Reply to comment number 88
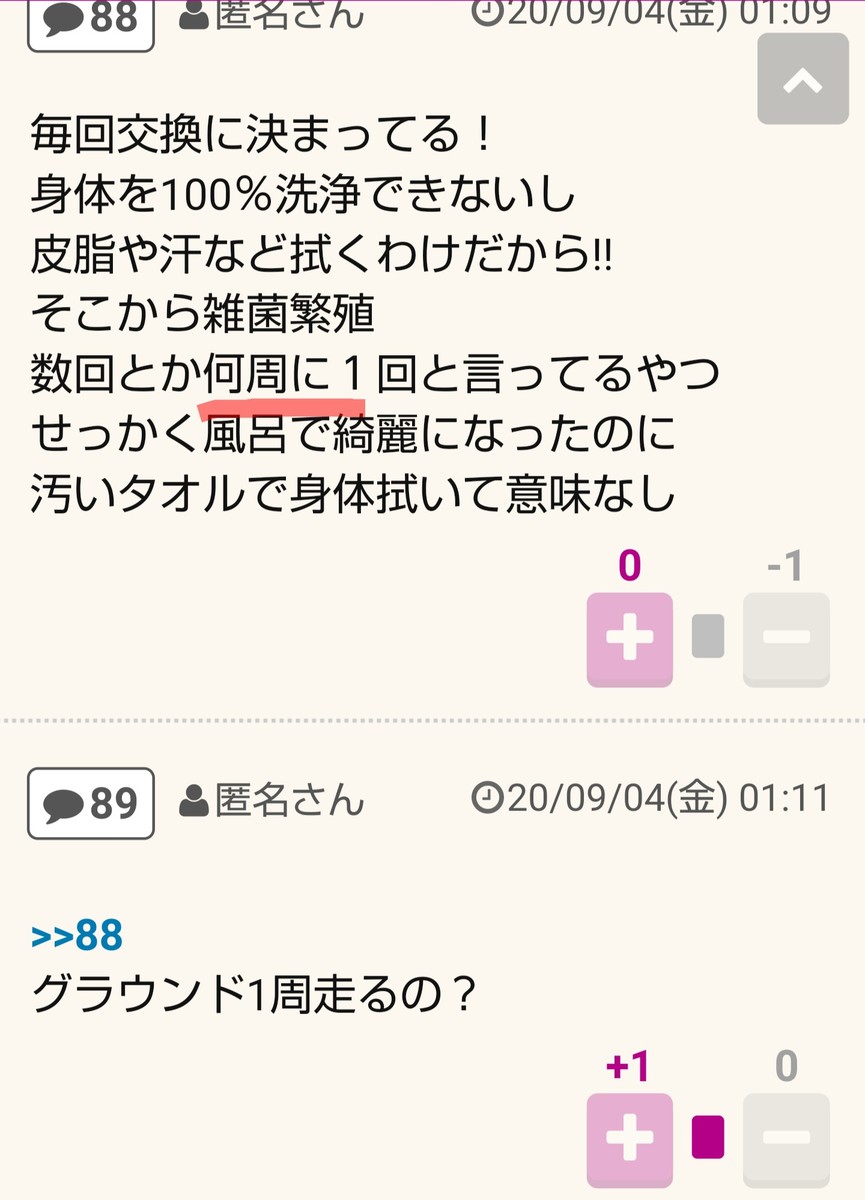This screenshot has height=1200, width=865. [x=90, y=20]
